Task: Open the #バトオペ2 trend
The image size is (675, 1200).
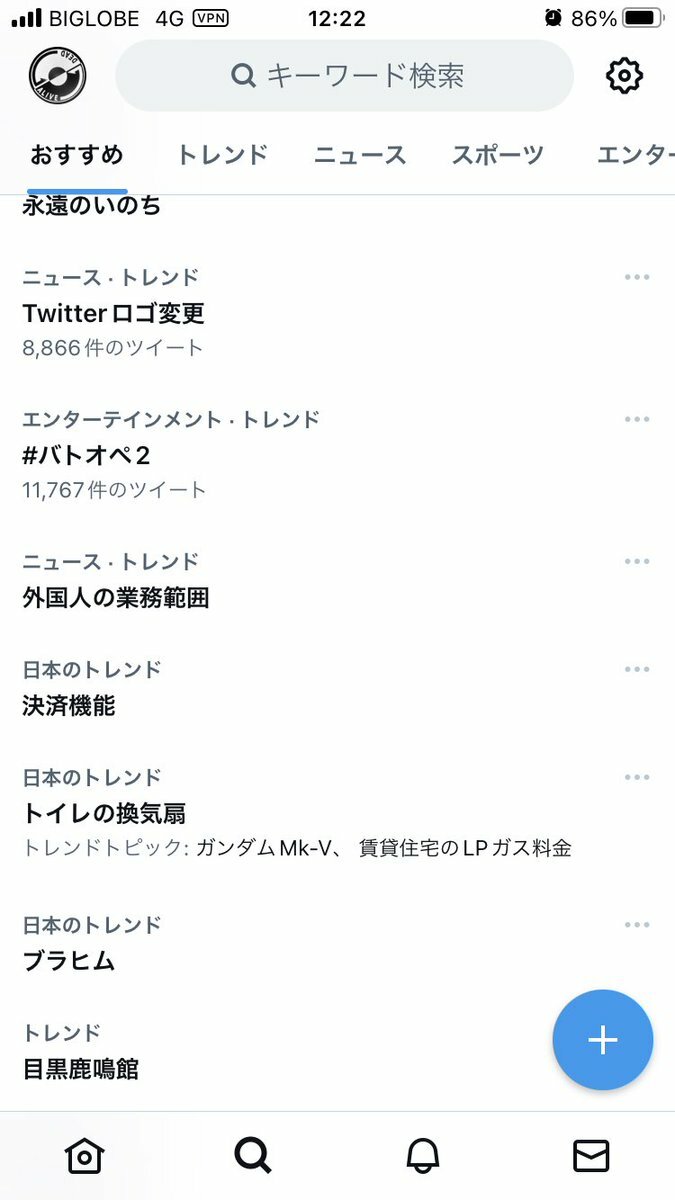Action: pyautogui.click(x=87, y=456)
